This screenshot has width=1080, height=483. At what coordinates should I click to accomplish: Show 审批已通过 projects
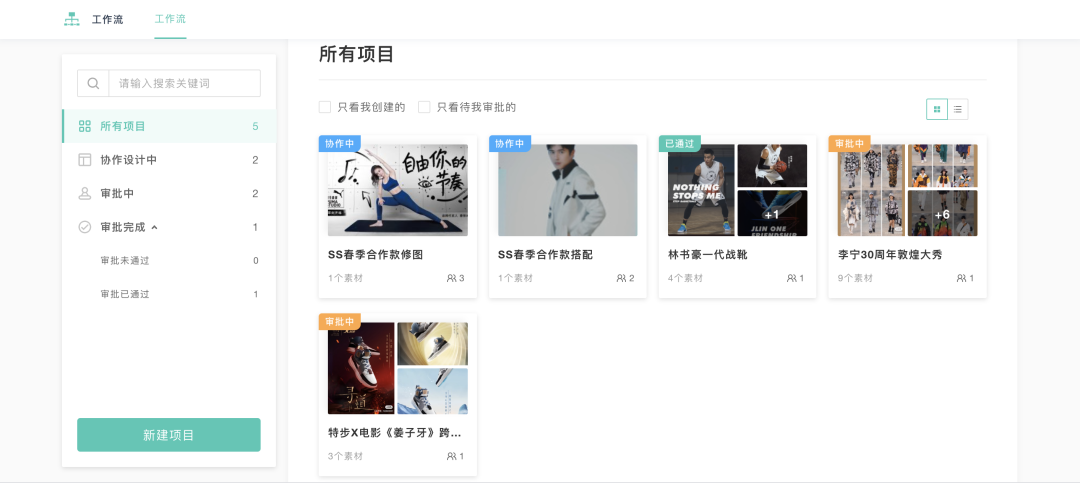(124, 294)
